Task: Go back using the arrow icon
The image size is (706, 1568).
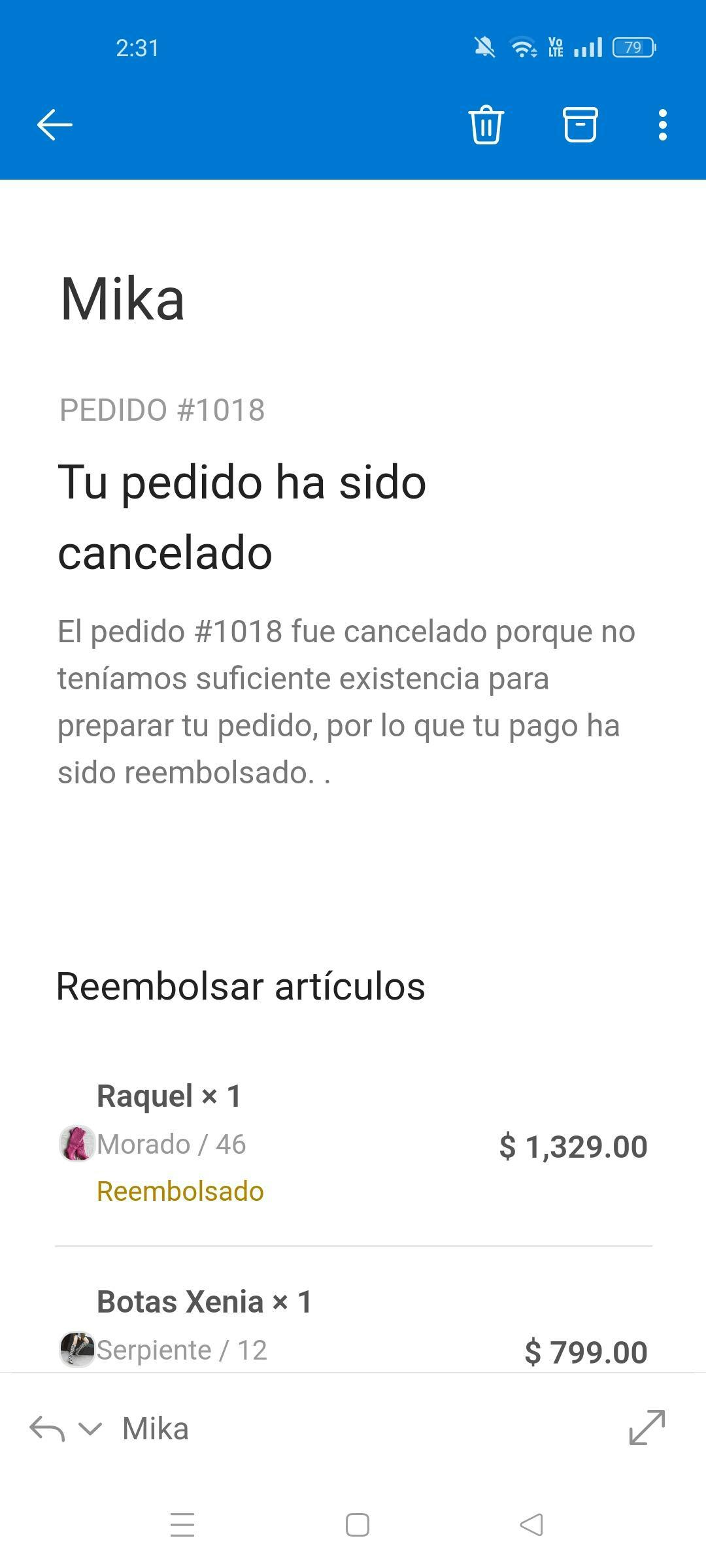Action: tap(54, 125)
